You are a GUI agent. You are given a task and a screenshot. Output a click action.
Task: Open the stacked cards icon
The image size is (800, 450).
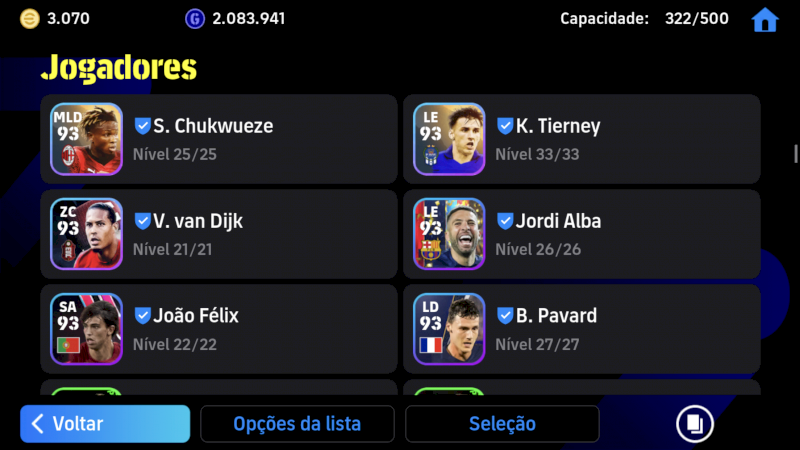(694, 424)
